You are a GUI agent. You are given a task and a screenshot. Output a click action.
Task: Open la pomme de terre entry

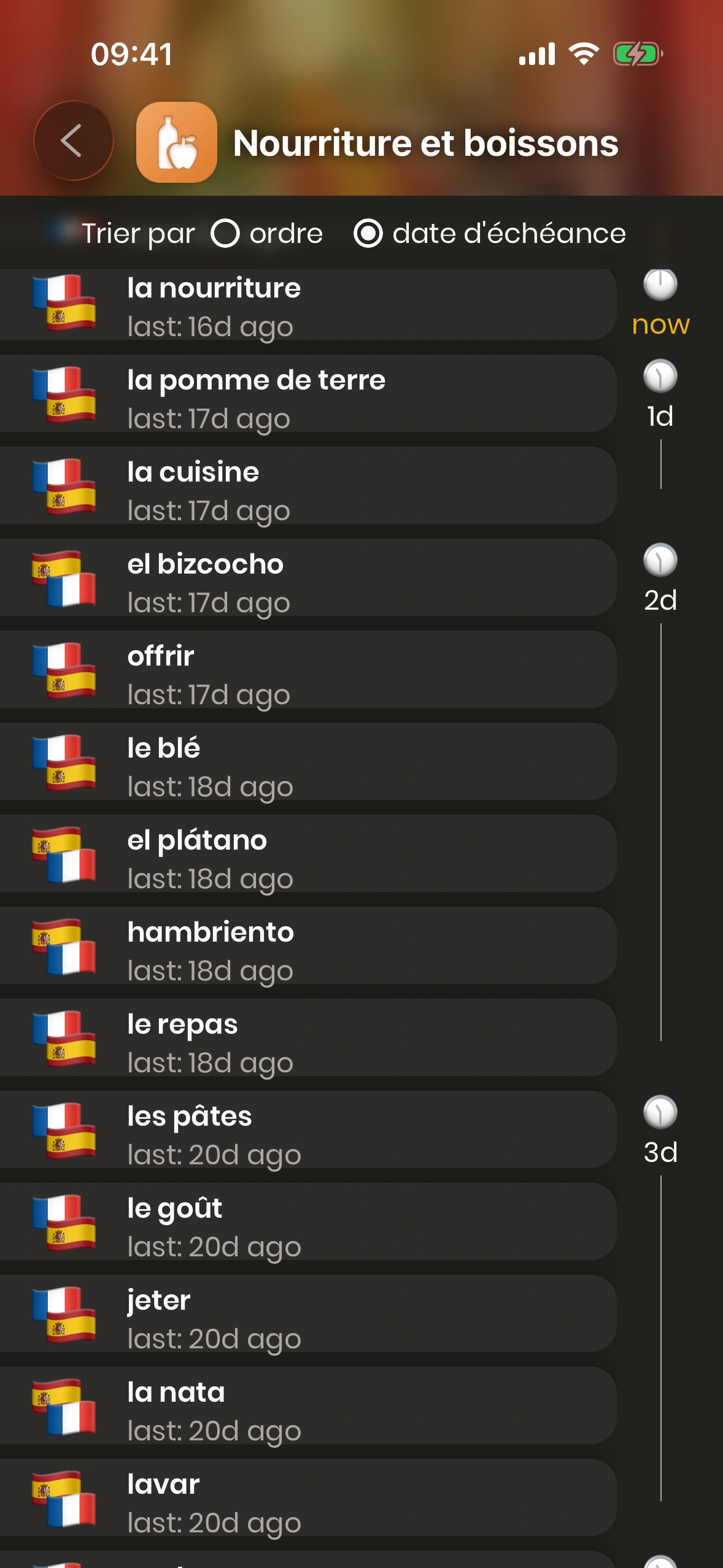pos(307,398)
